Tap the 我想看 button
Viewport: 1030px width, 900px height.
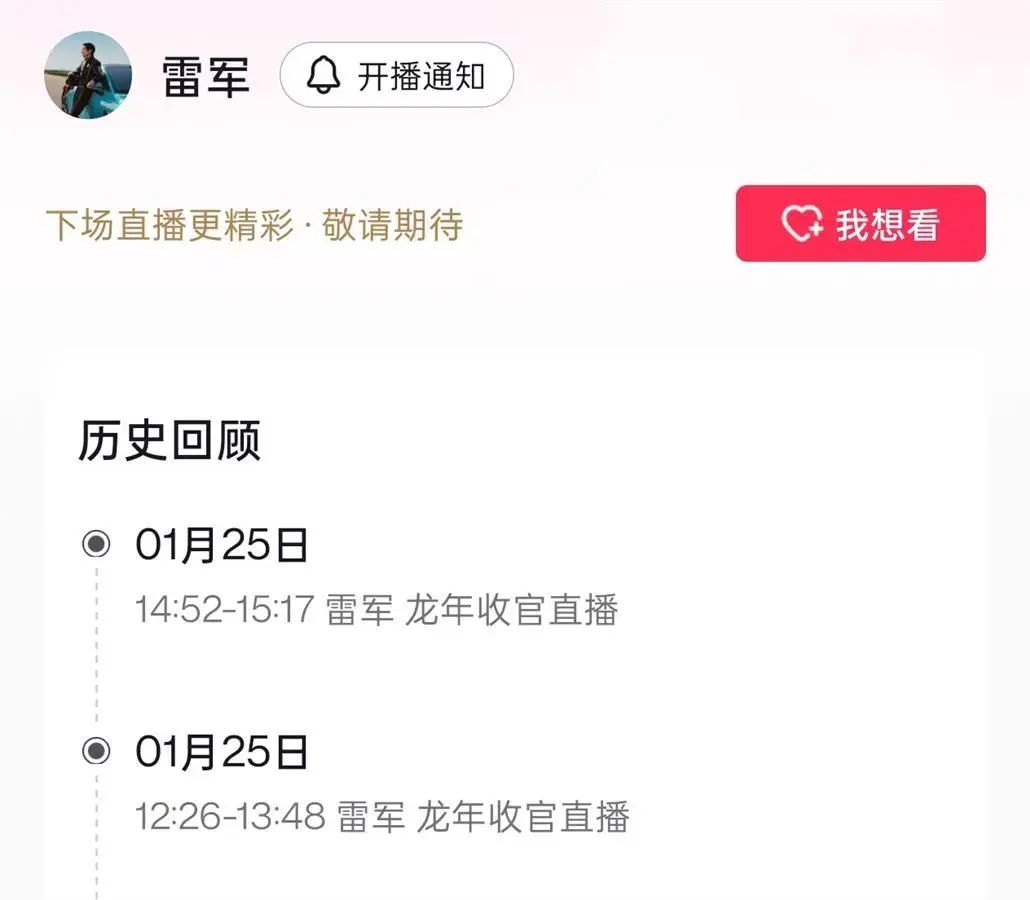click(x=860, y=224)
